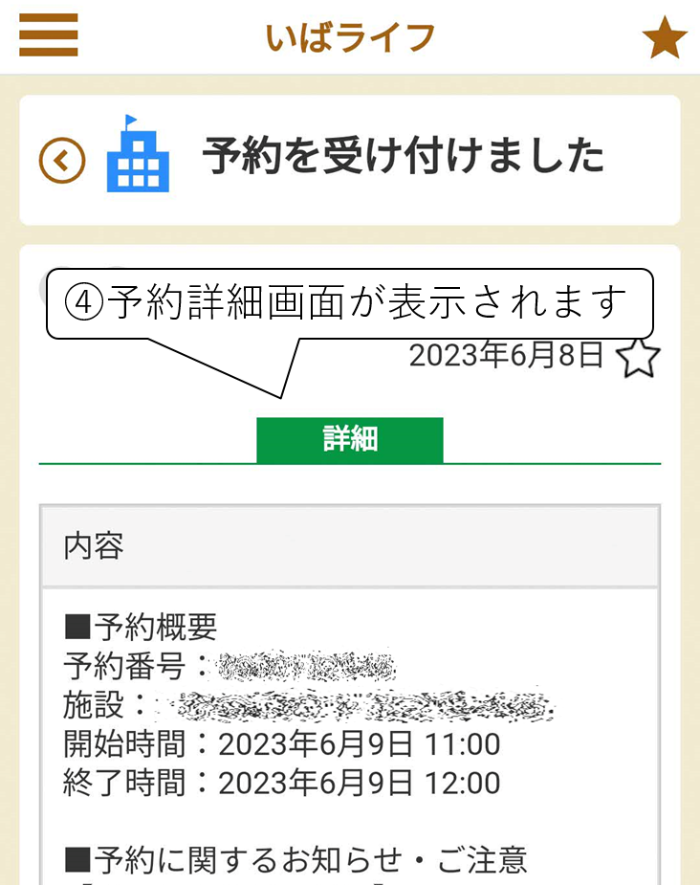Tap the favorites star in the header
Screen dimensions: 700x885
point(663,38)
